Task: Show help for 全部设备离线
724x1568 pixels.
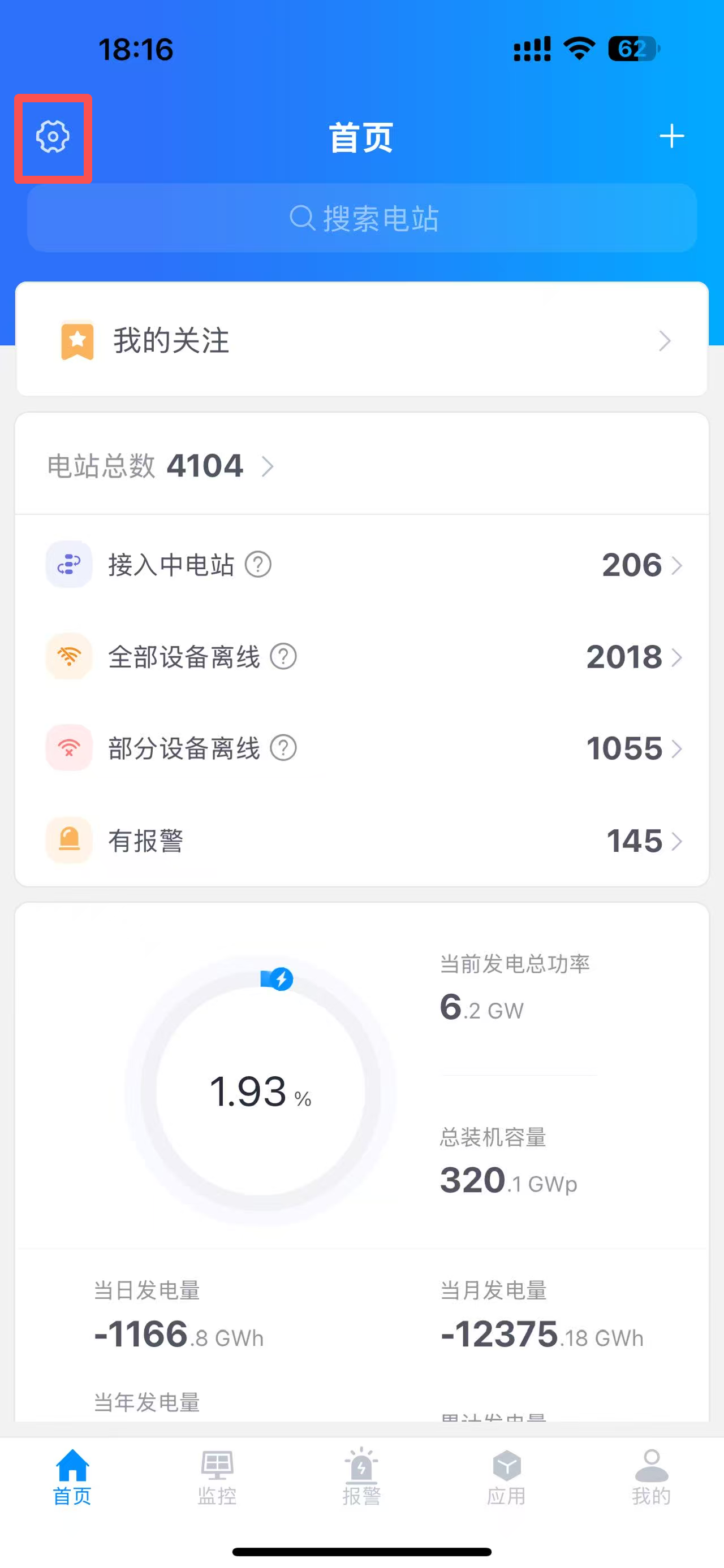Action: (x=283, y=657)
